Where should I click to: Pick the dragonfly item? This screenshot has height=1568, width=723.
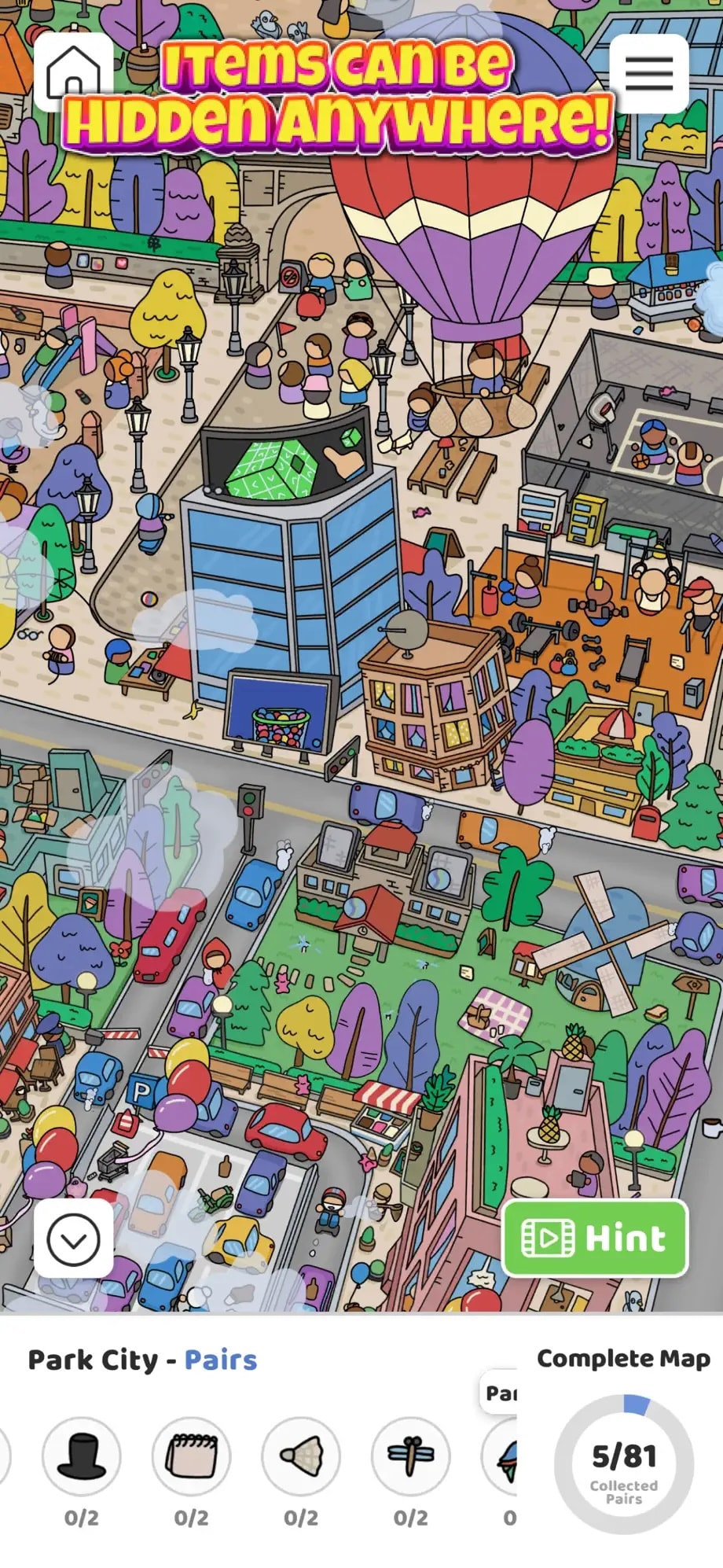point(410,1456)
